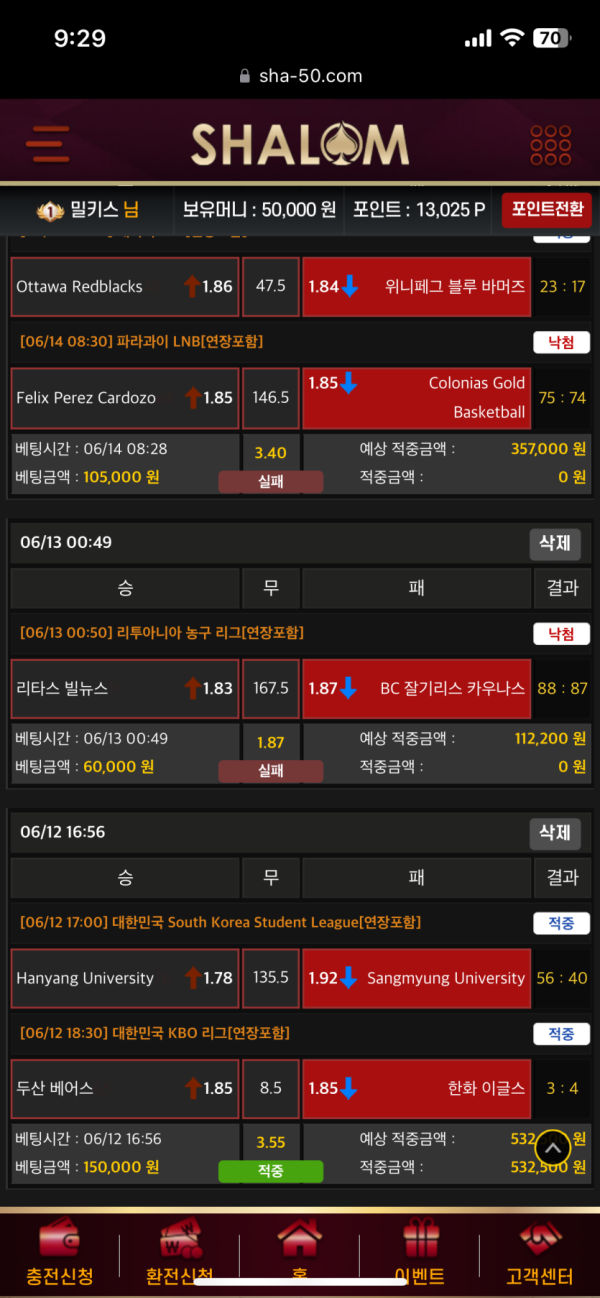
Task: Tap the 포인트전환 button
Action: (546, 210)
